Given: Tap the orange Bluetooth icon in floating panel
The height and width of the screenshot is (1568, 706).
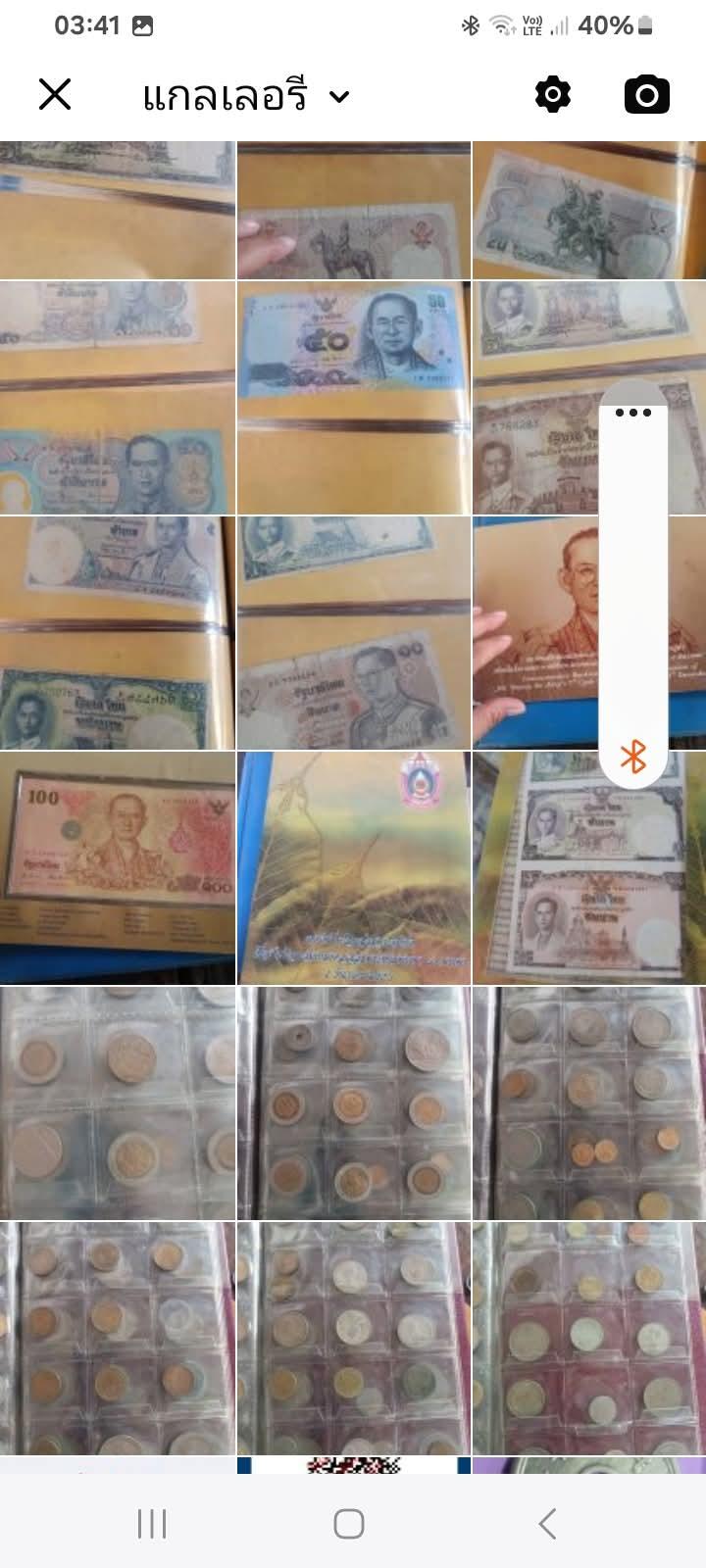Looking at the screenshot, I should click(x=633, y=757).
